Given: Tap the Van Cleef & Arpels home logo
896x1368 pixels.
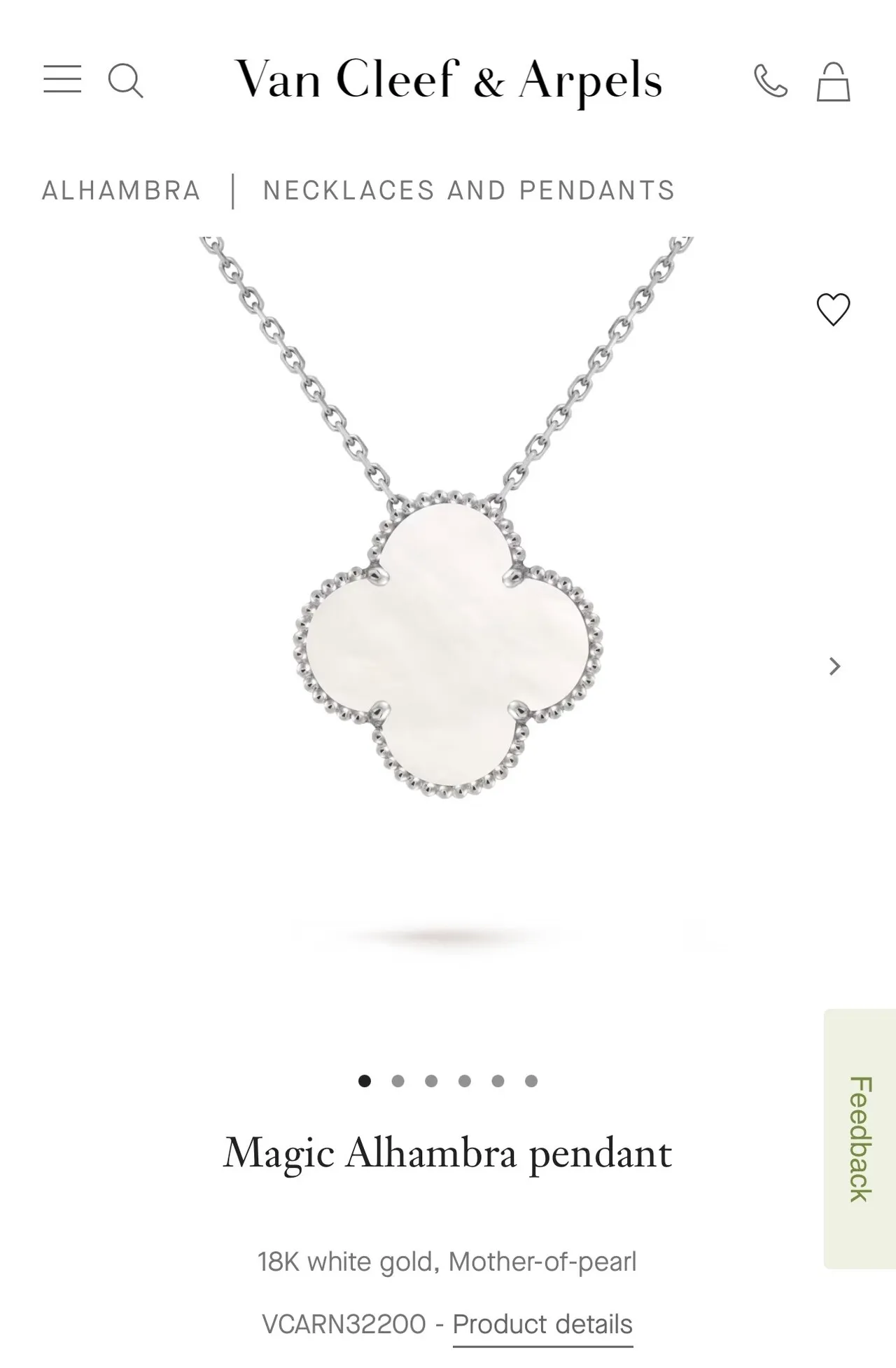Looking at the screenshot, I should coord(448,80).
